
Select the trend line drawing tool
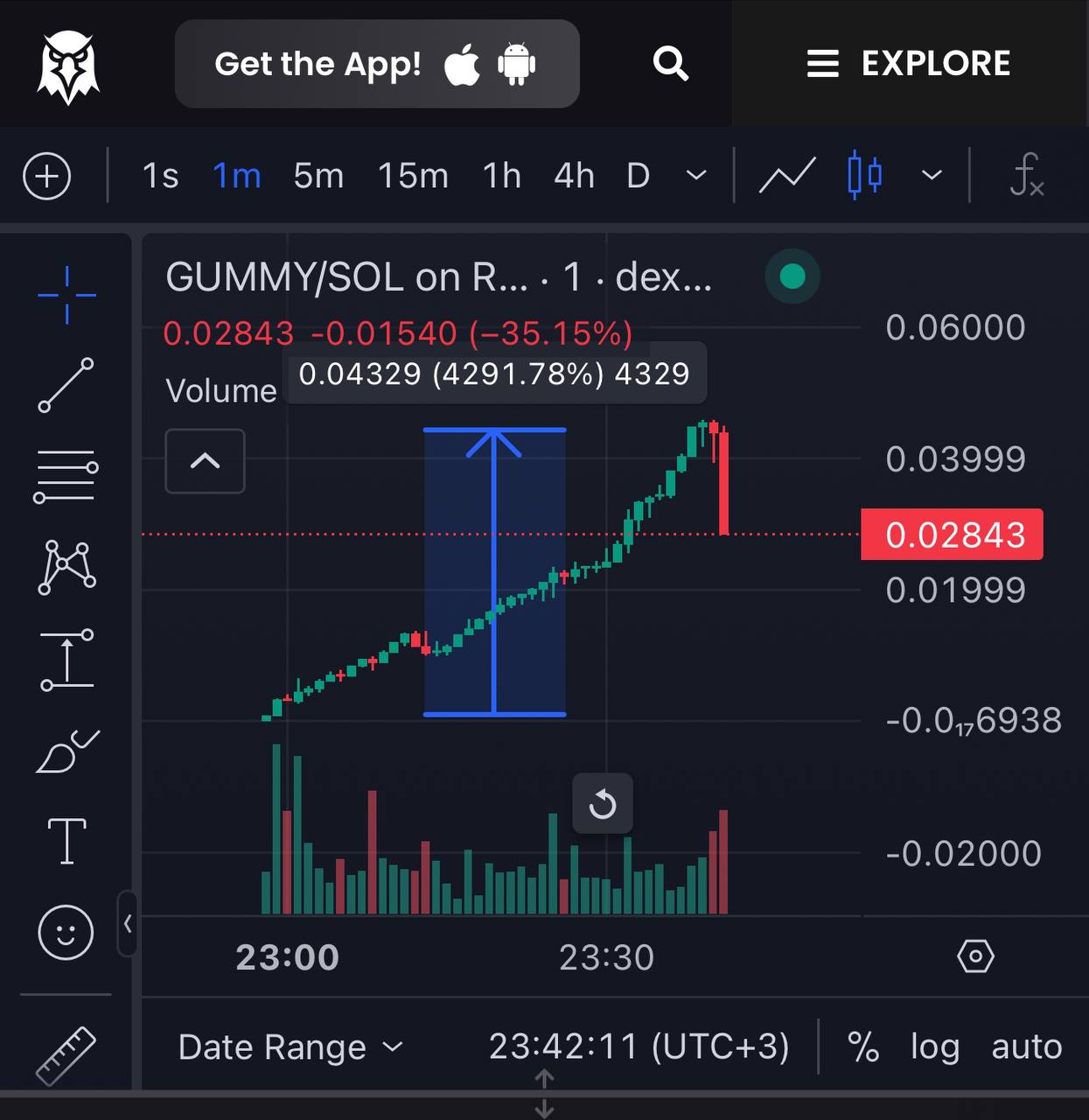coord(66,385)
